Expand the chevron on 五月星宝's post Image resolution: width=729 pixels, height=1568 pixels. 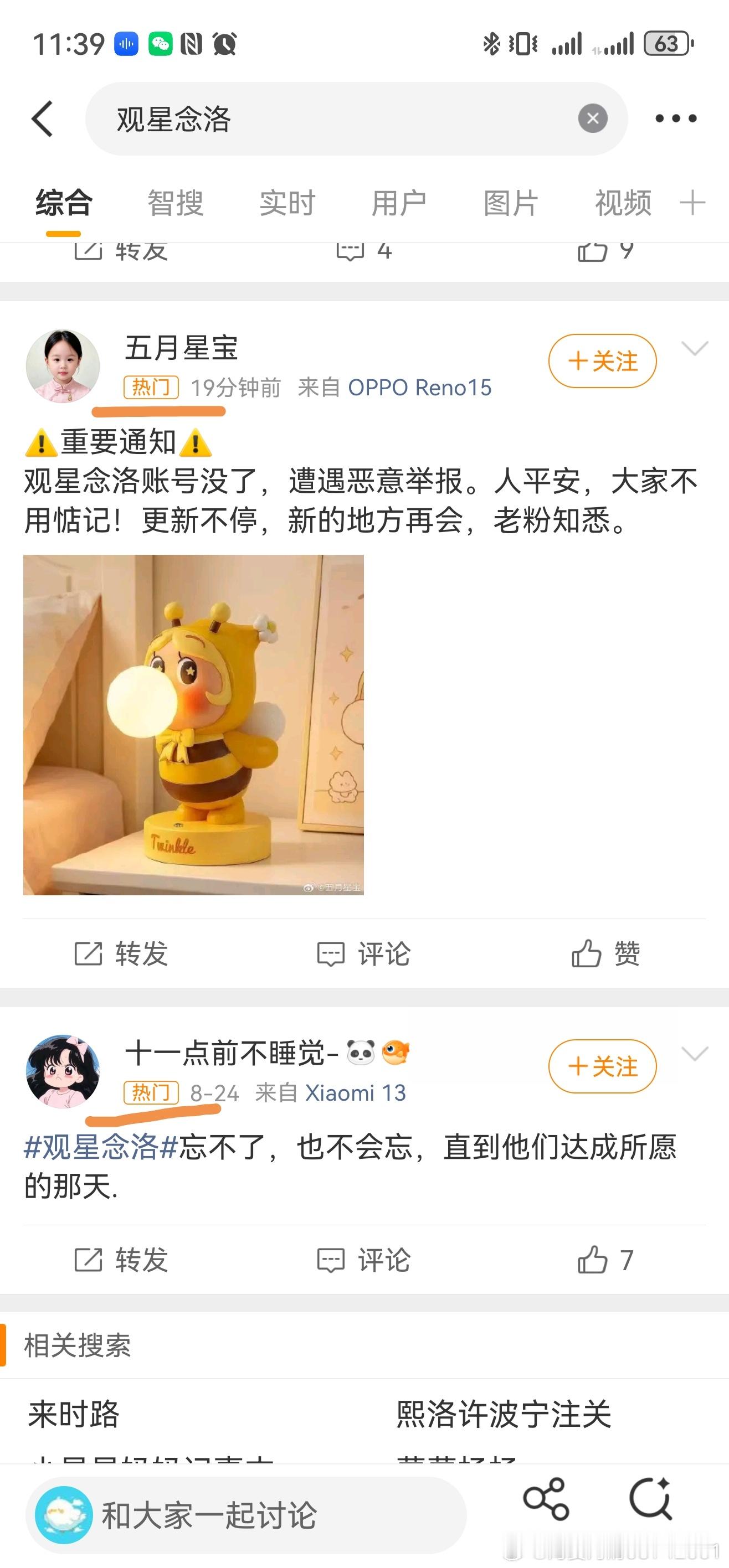point(694,348)
